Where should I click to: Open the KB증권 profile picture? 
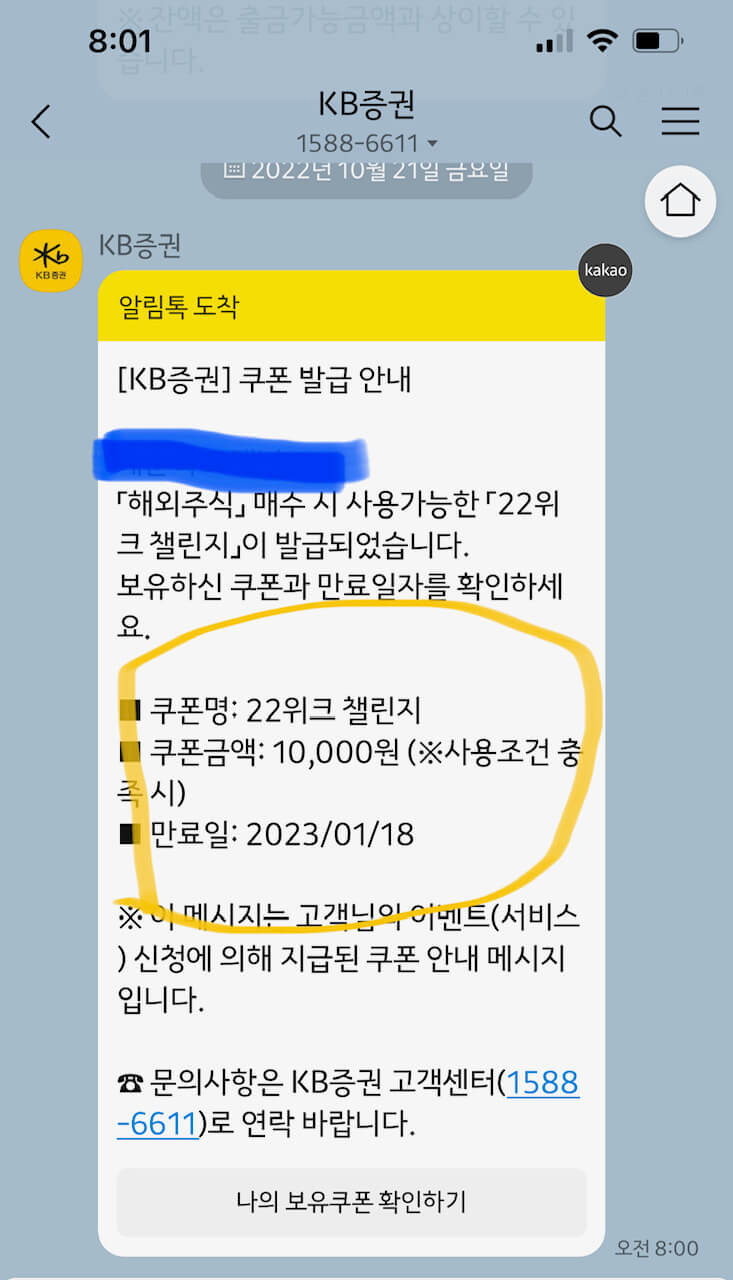pos(51,260)
